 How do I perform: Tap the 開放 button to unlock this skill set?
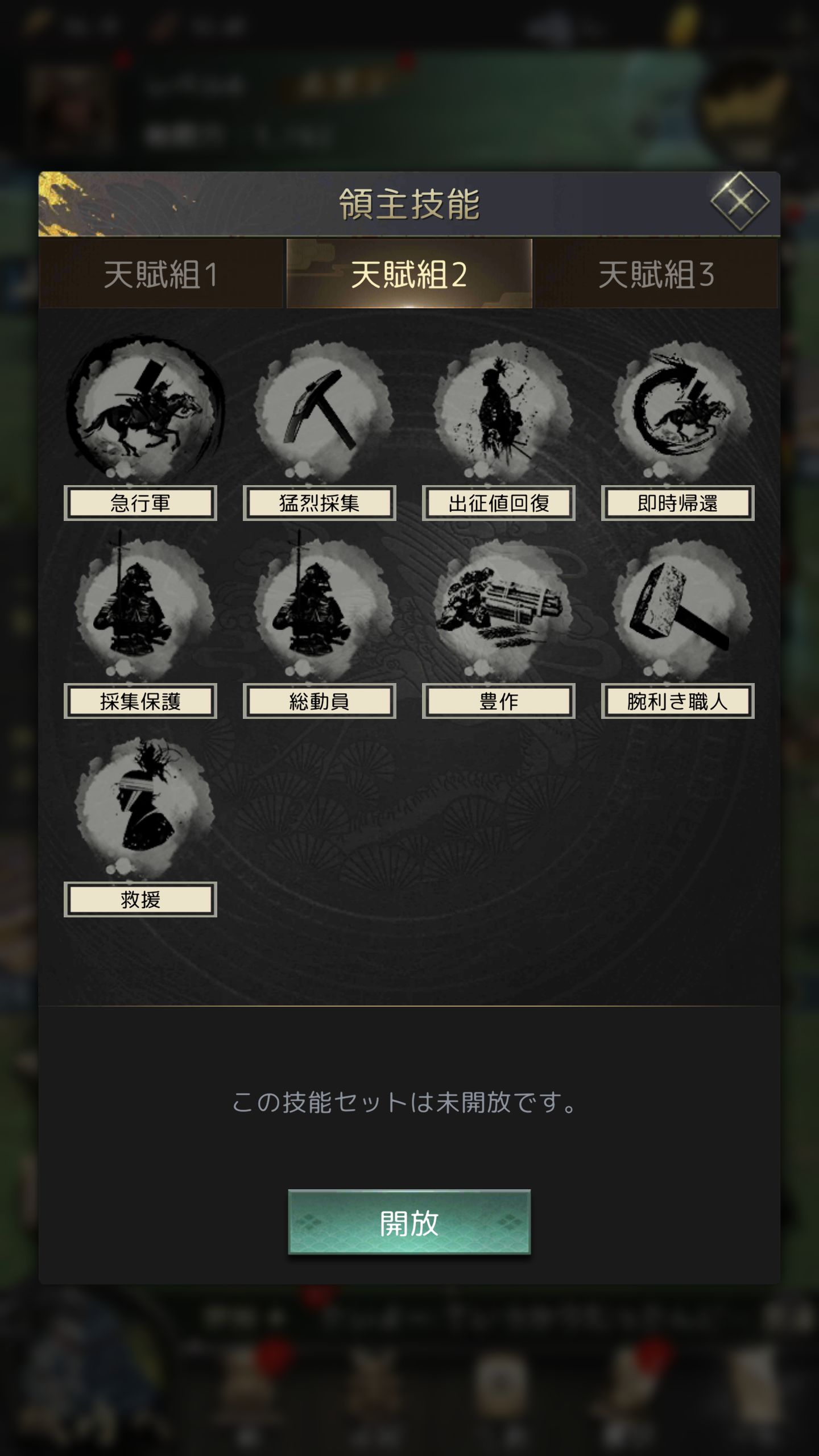409,1223
